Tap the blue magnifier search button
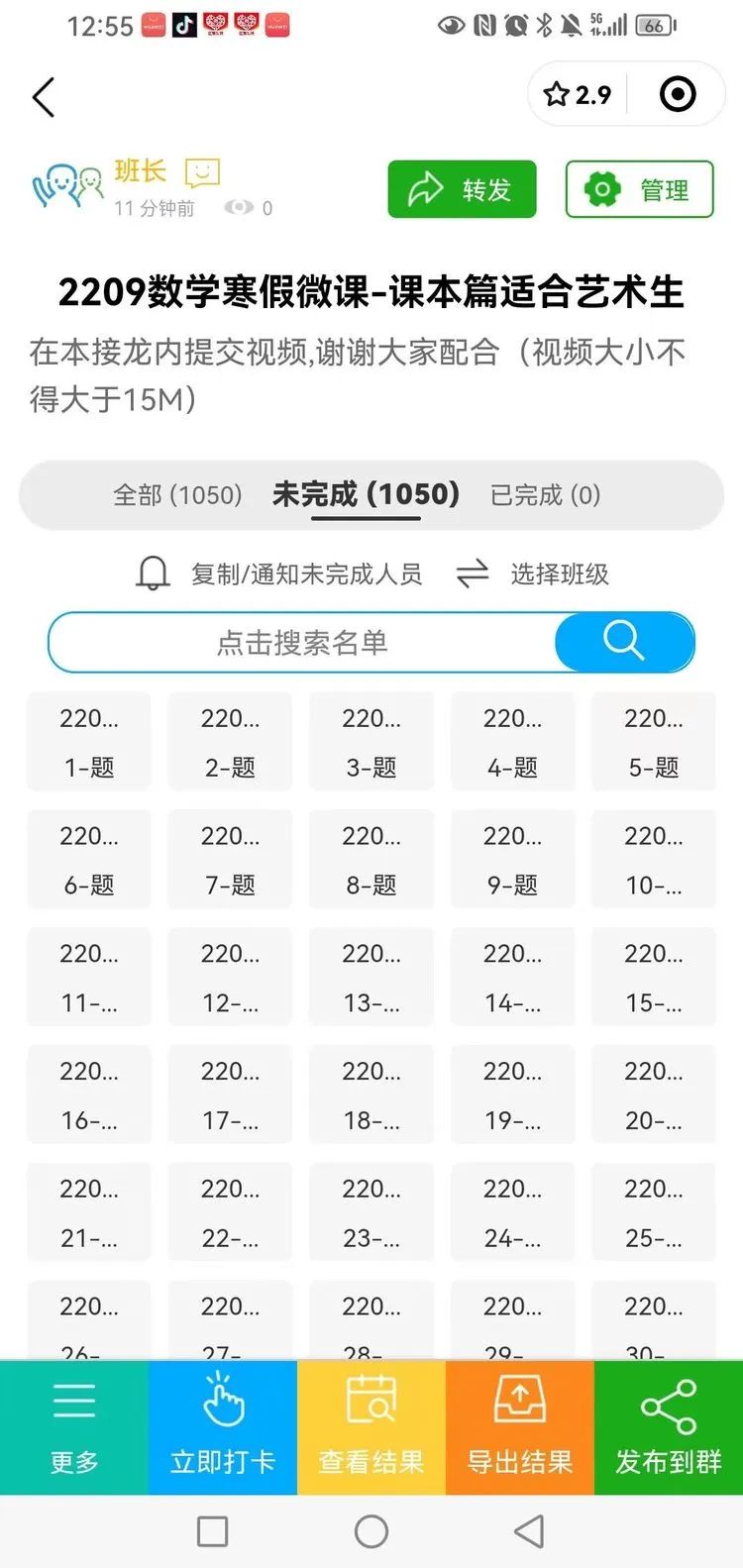 (x=624, y=642)
